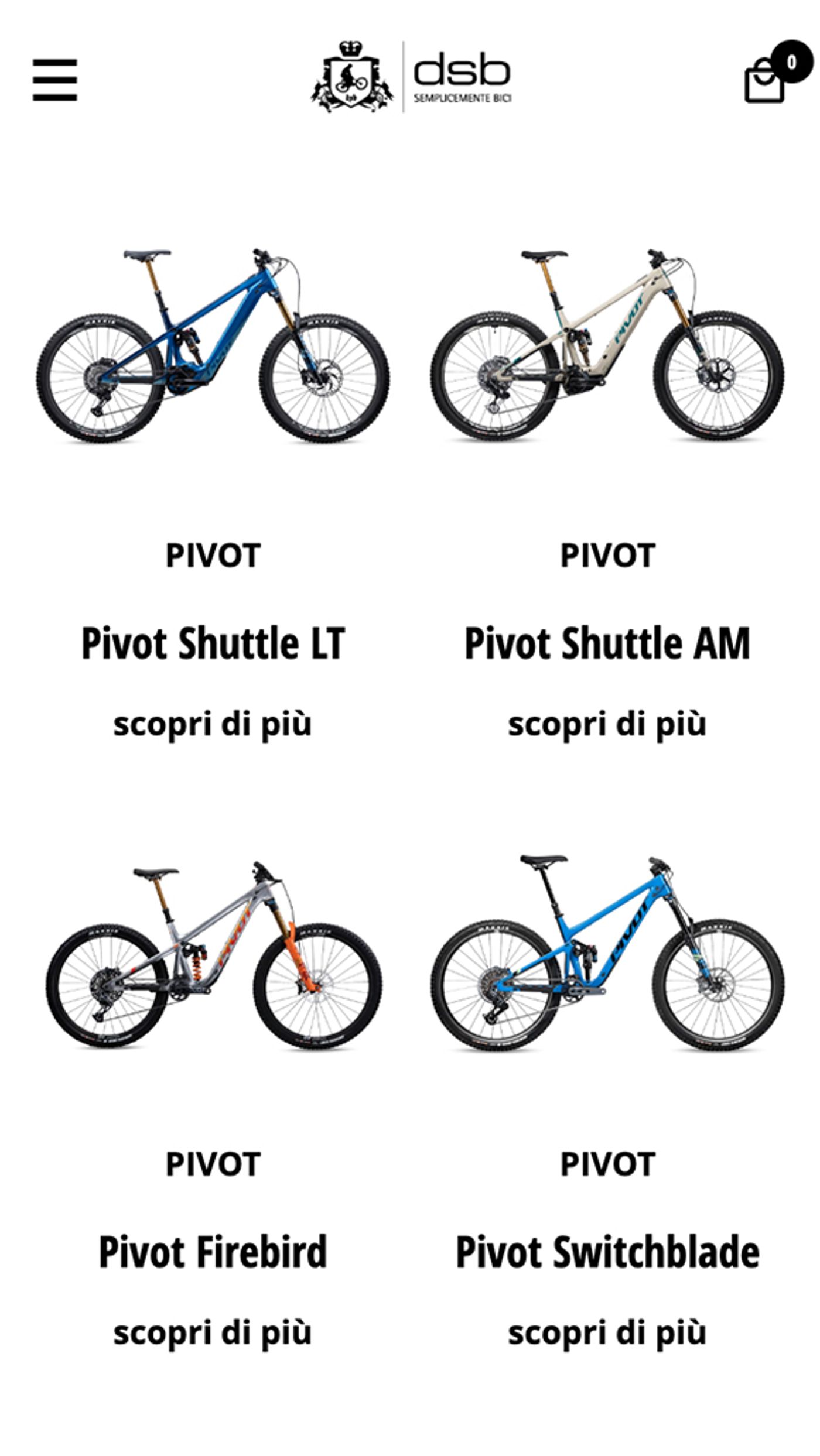Open the Pivot Shuttle LT bike image

tap(213, 345)
